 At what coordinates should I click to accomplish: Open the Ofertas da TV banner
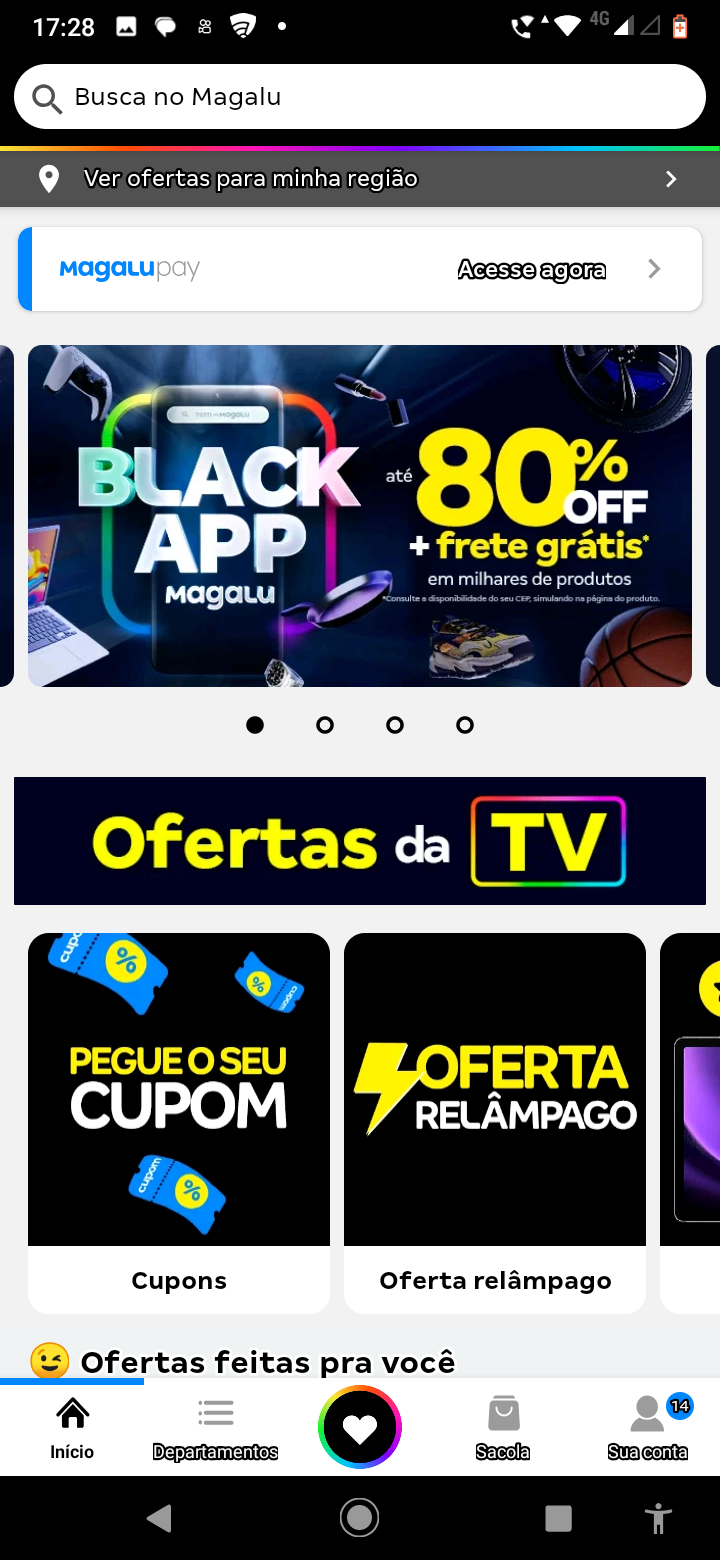click(x=360, y=841)
